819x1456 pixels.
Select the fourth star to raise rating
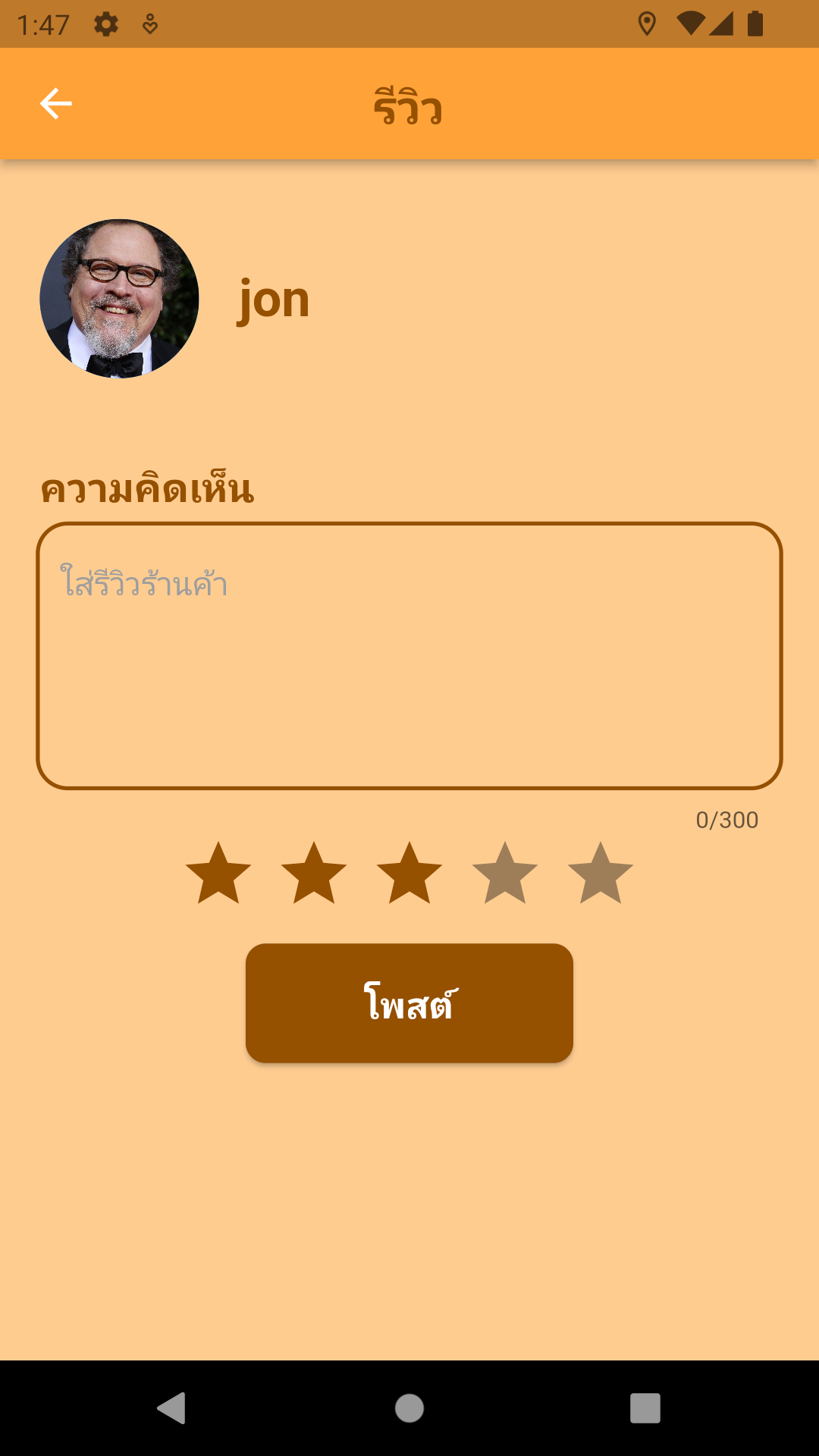coord(504,874)
